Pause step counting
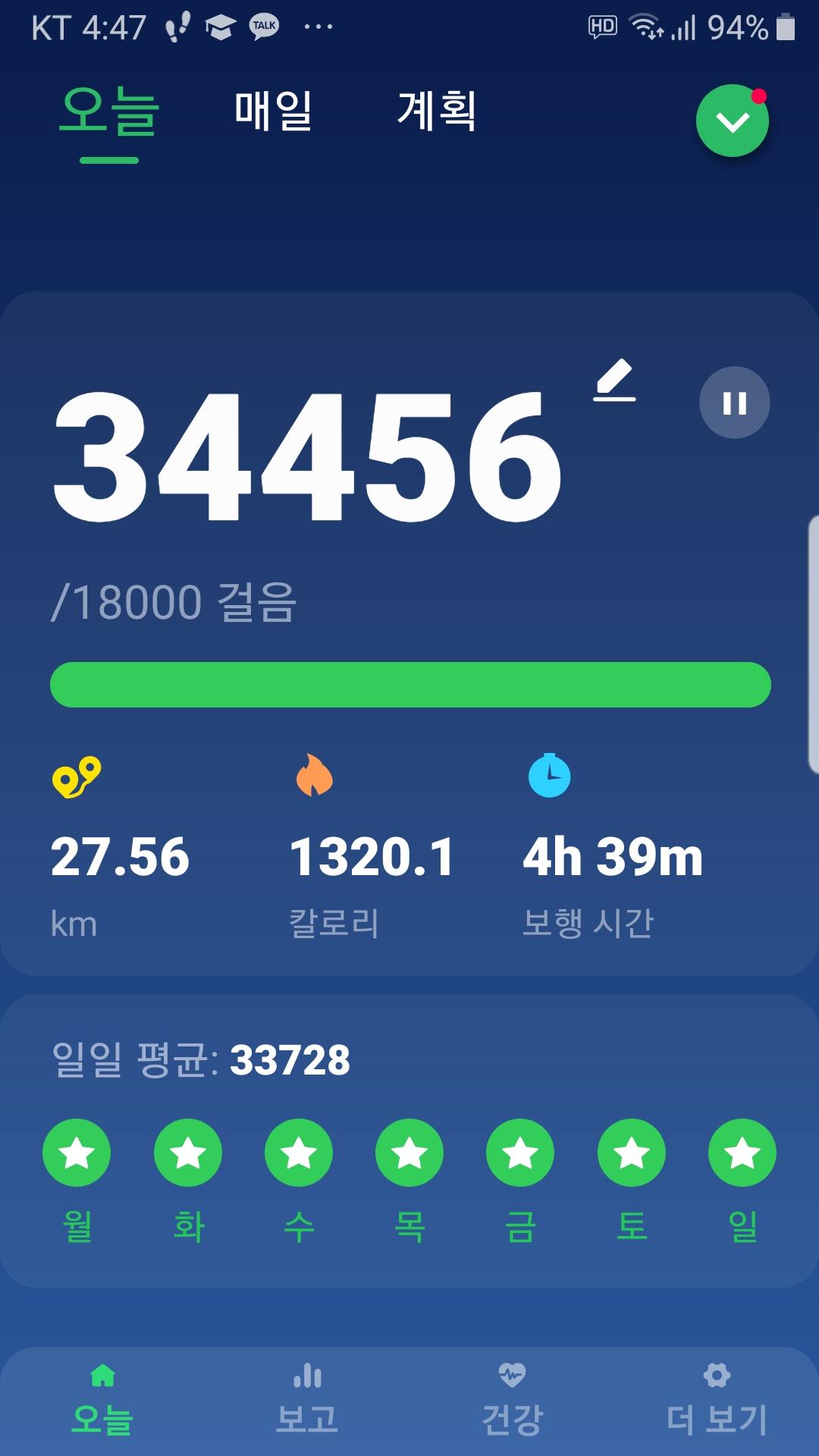 [x=734, y=403]
